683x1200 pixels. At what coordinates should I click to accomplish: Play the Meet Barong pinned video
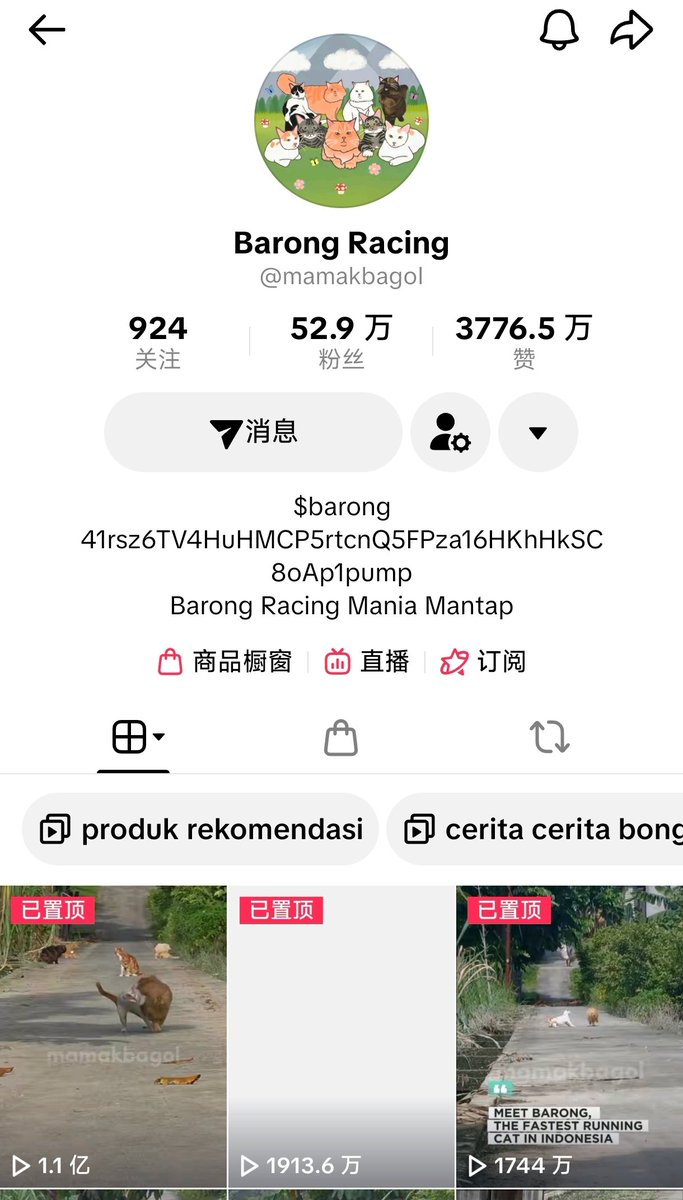569,1035
